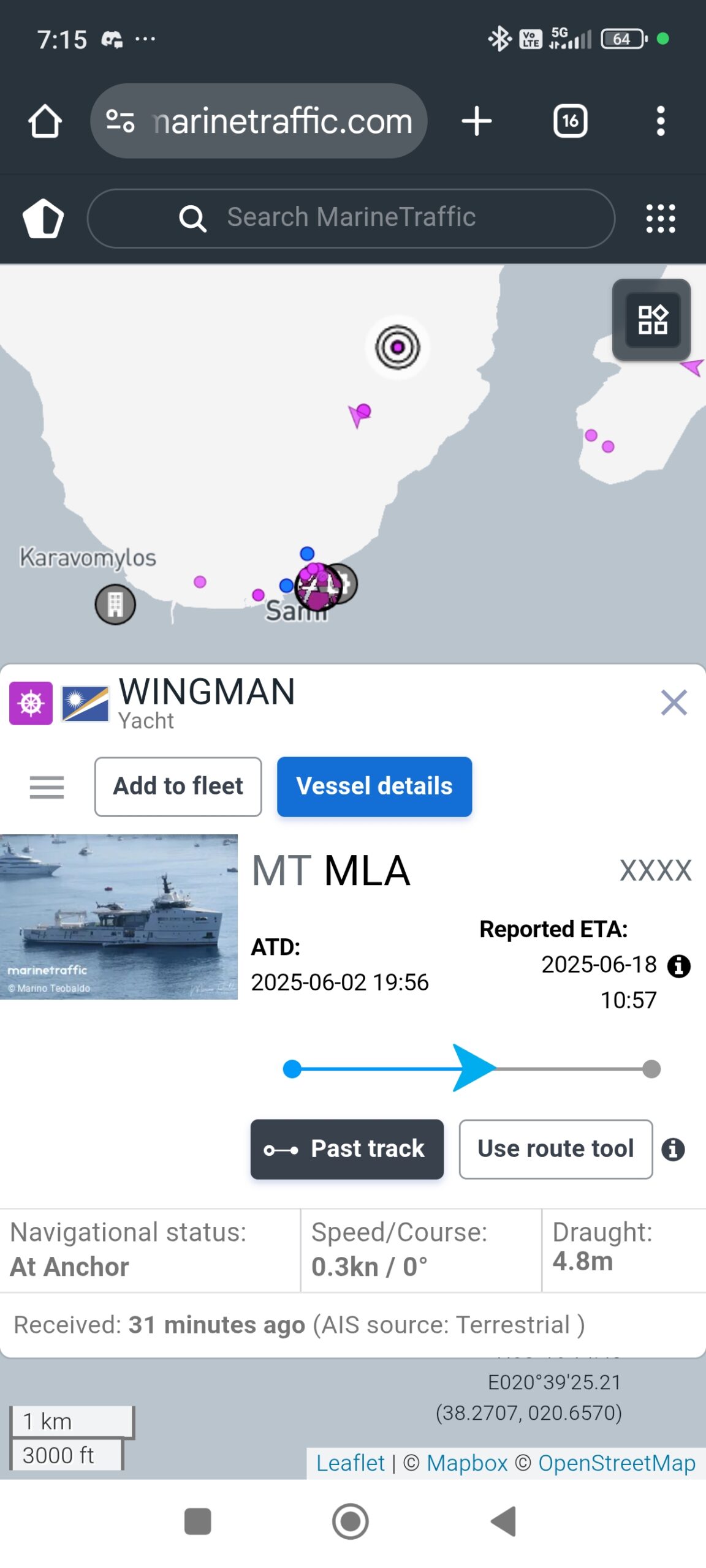Show the 16 open tabs
The image size is (706, 1568).
coord(570,121)
